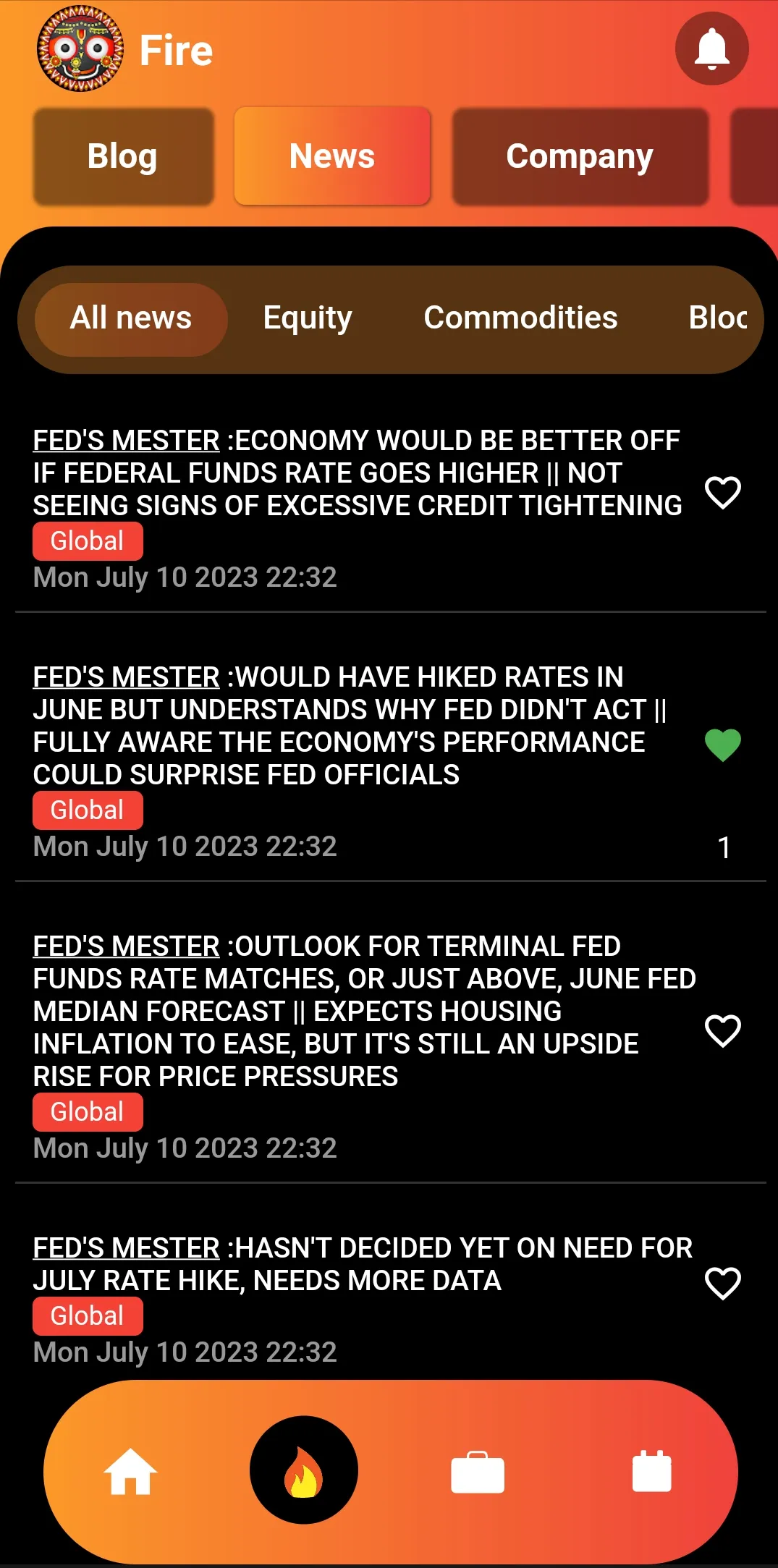The image size is (778, 1568).
Task: Filter news by Equity
Action: pyautogui.click(x=308, y=319)
